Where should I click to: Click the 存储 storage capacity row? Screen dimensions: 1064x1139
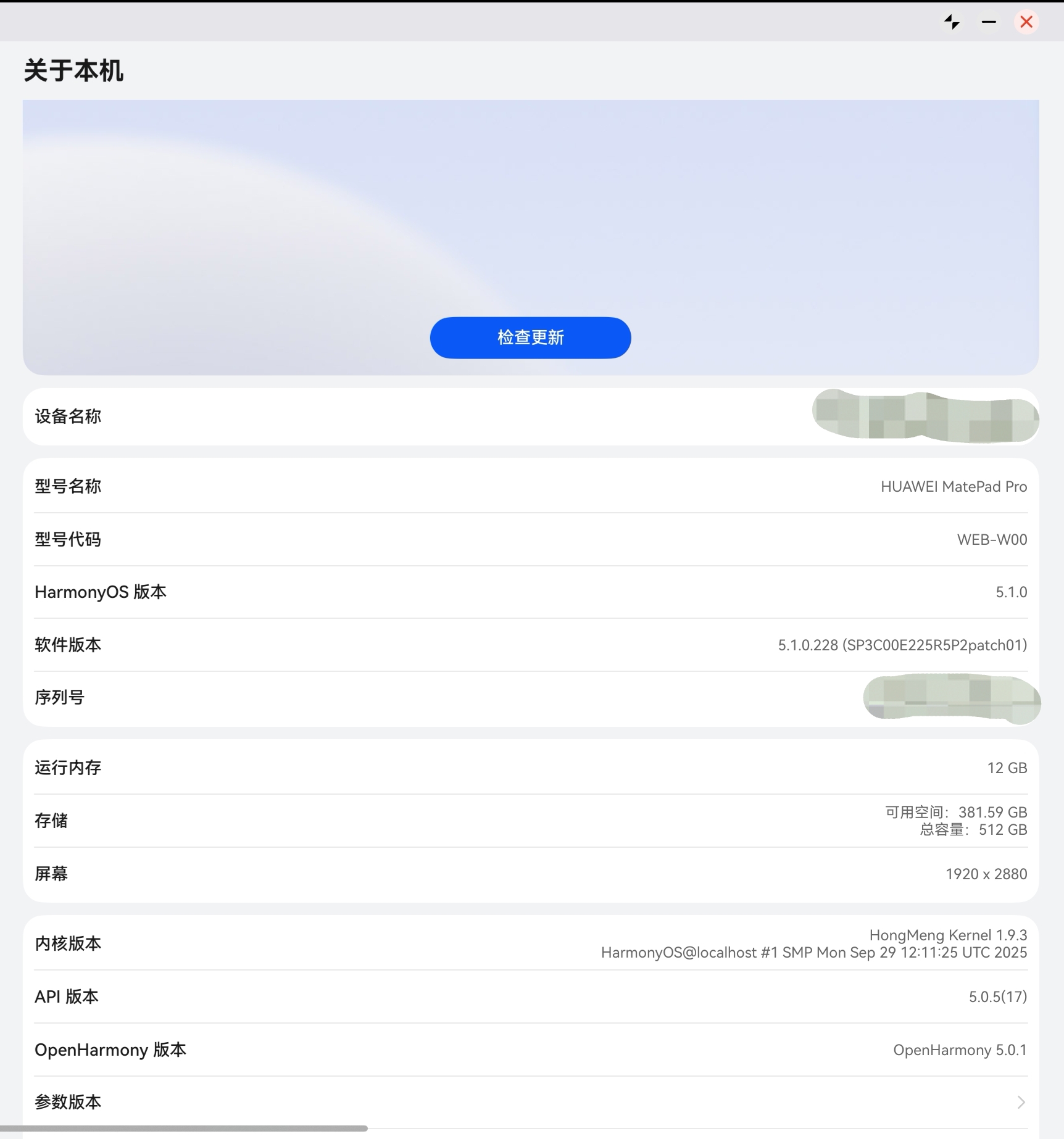point(531,821)
